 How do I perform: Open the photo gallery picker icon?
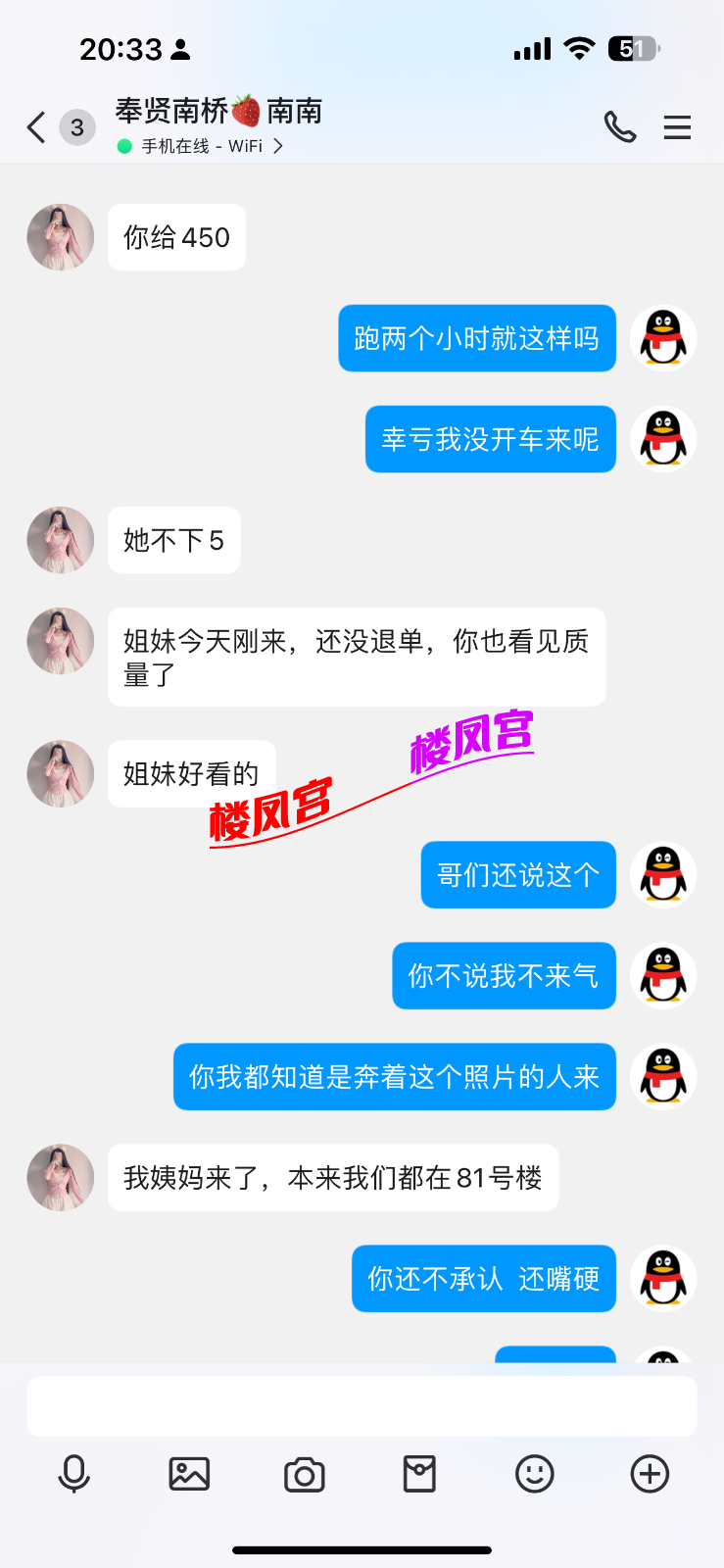click(189, 1472)
